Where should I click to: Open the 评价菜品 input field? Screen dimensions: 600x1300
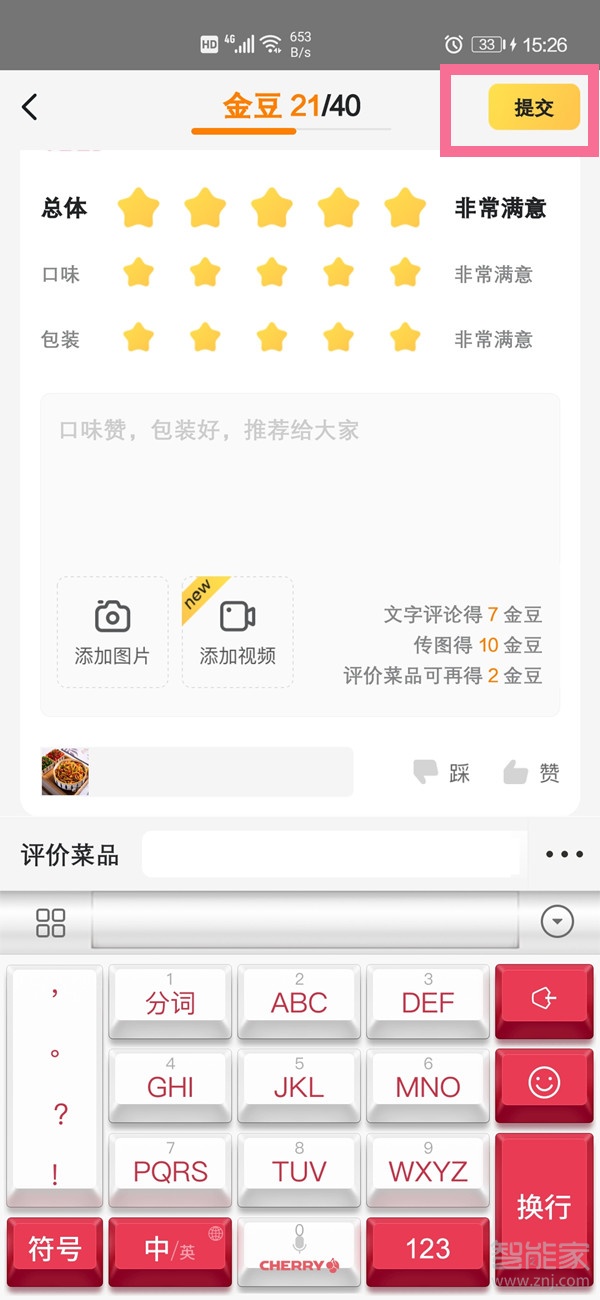click(332, 855)
